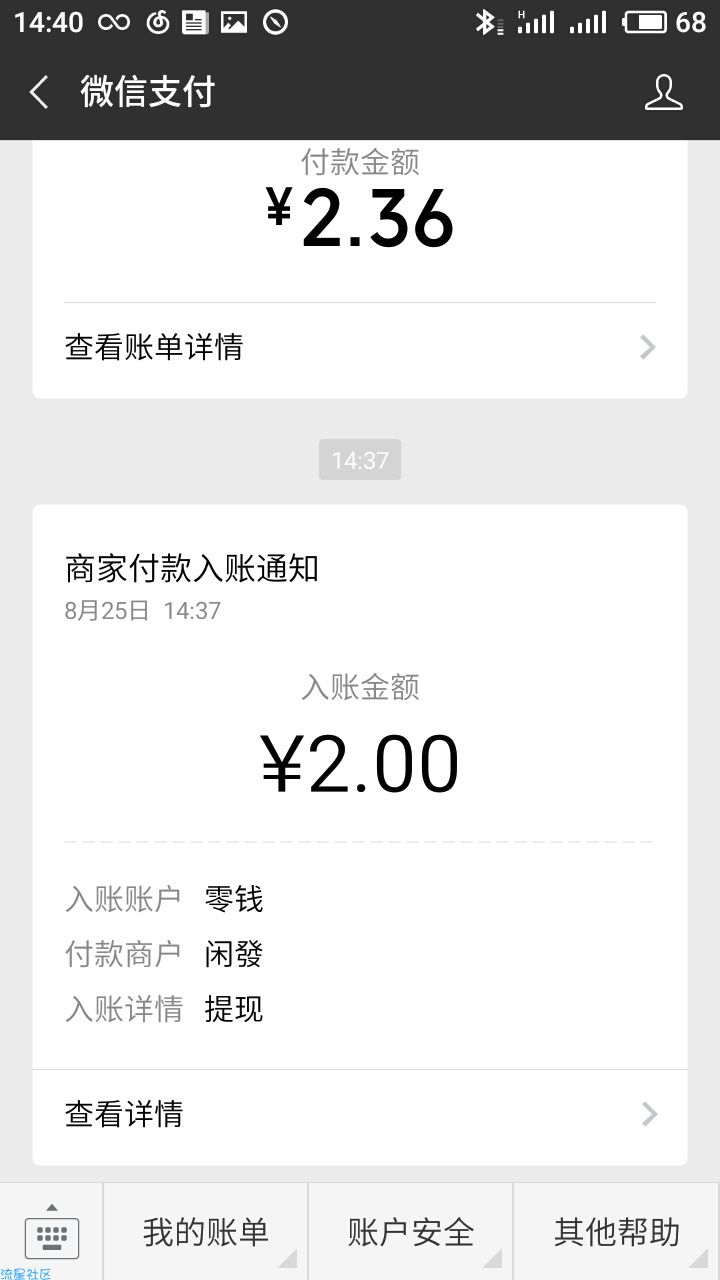720x1280 pixels.
Task: Open the 商家付款入账通知 card
Action: pos(360,835)
